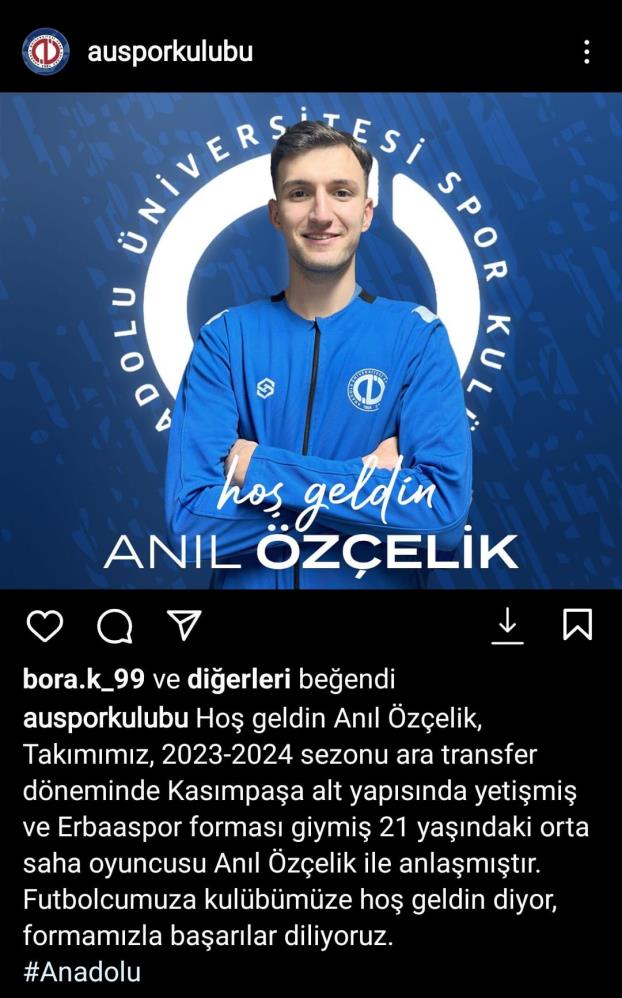Open the #Anadolu hashtag
622x998 pixels.
pos(82,972)
